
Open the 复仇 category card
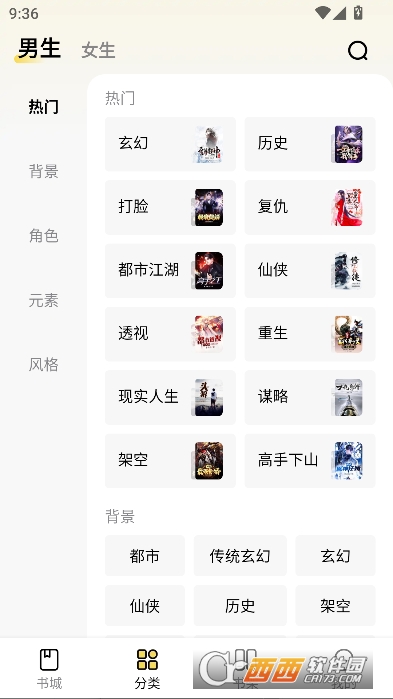(x=310, y=207)
